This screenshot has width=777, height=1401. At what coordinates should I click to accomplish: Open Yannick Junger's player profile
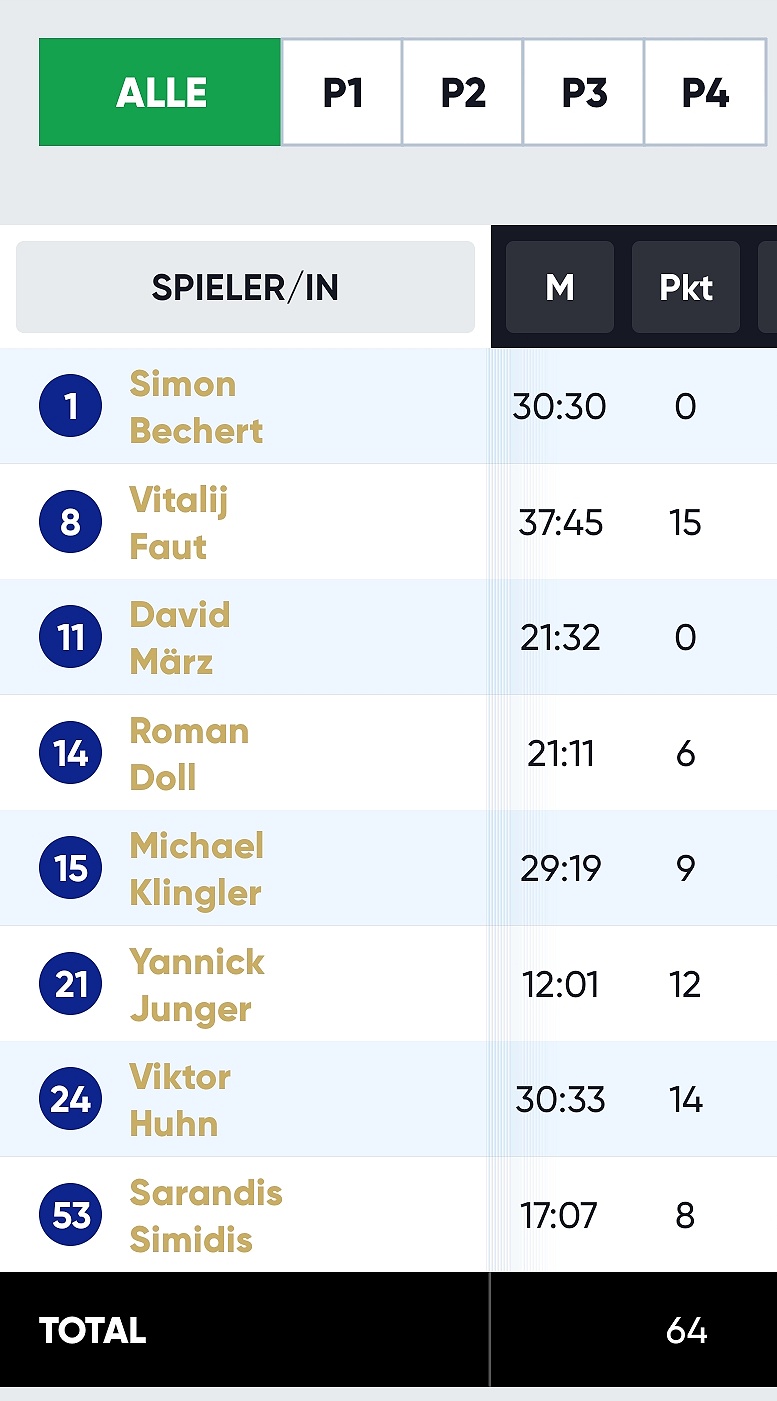[196, 985]
